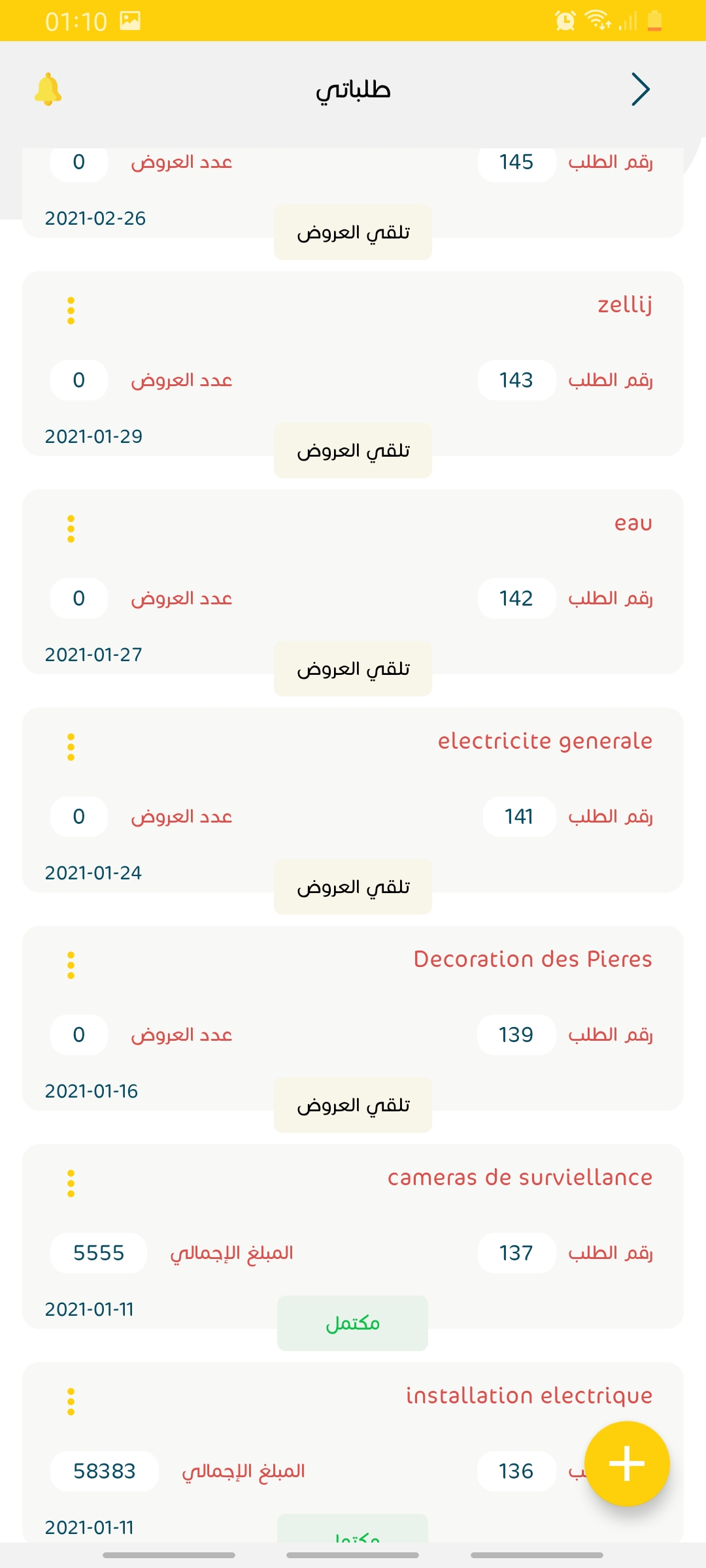The height and width of the screenshot is (1568, 706).
Task: Open options menu for zellij order
Action: tap(71, 308)
